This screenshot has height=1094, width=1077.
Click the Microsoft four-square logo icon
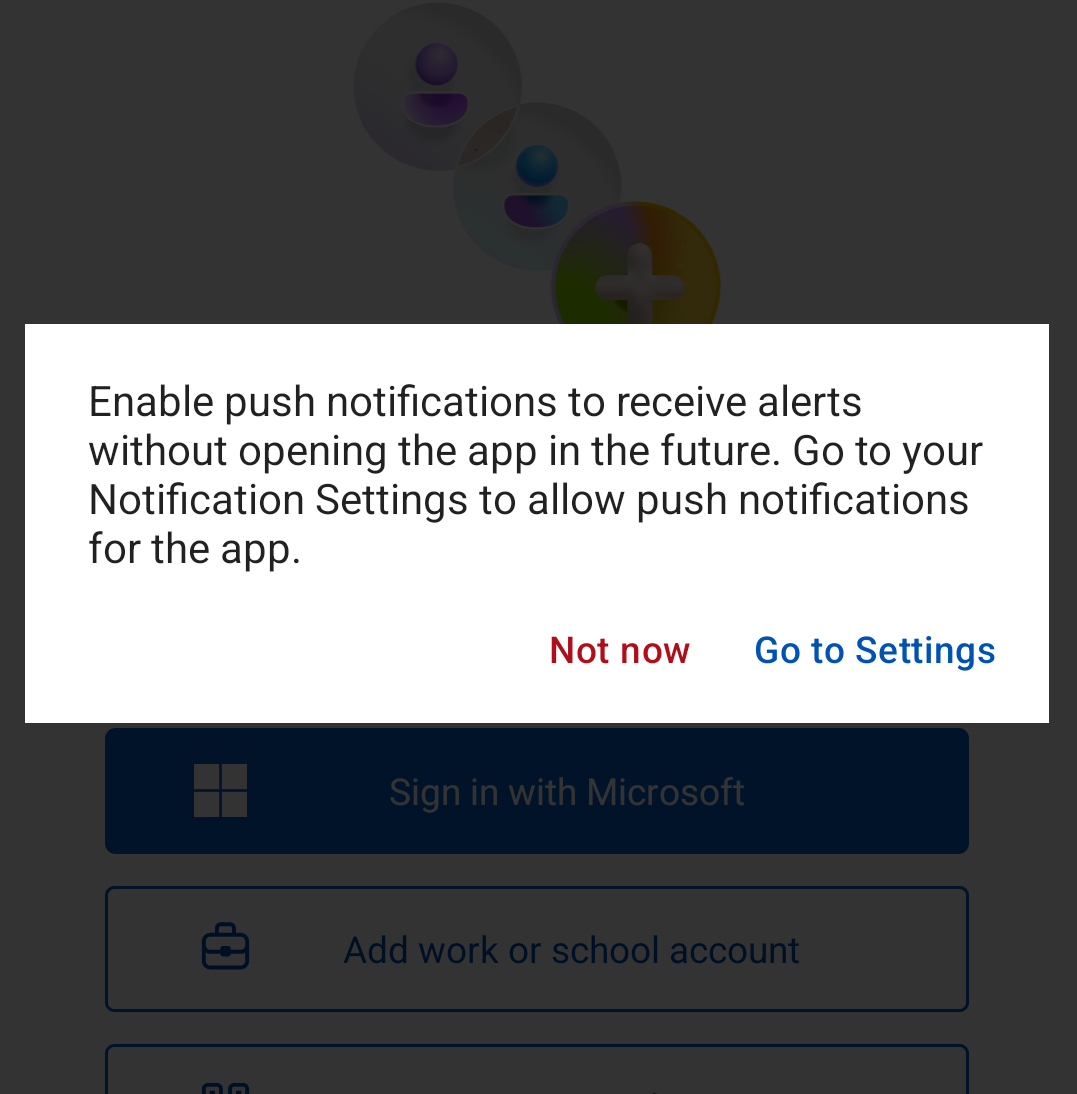[220, 790]
